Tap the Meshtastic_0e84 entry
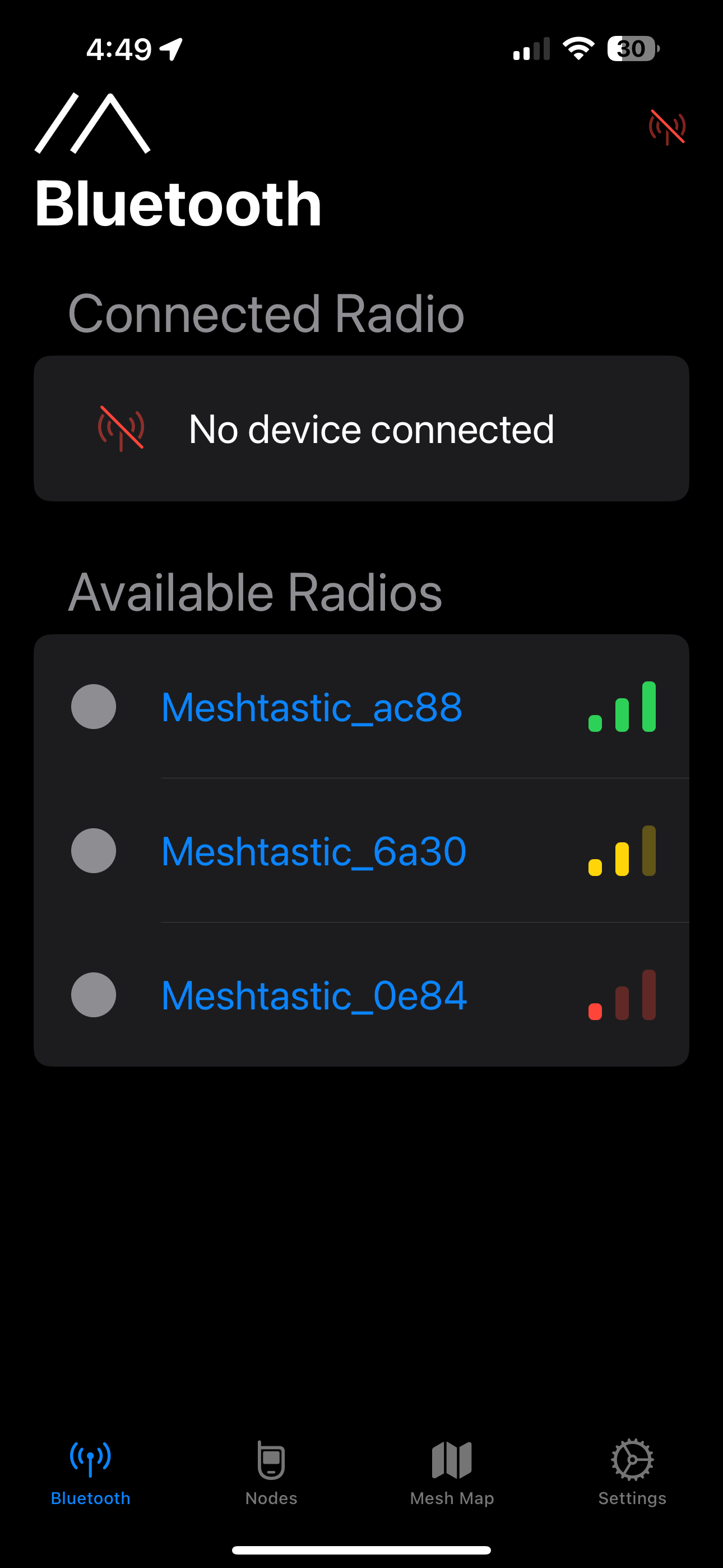 point(313,995)
